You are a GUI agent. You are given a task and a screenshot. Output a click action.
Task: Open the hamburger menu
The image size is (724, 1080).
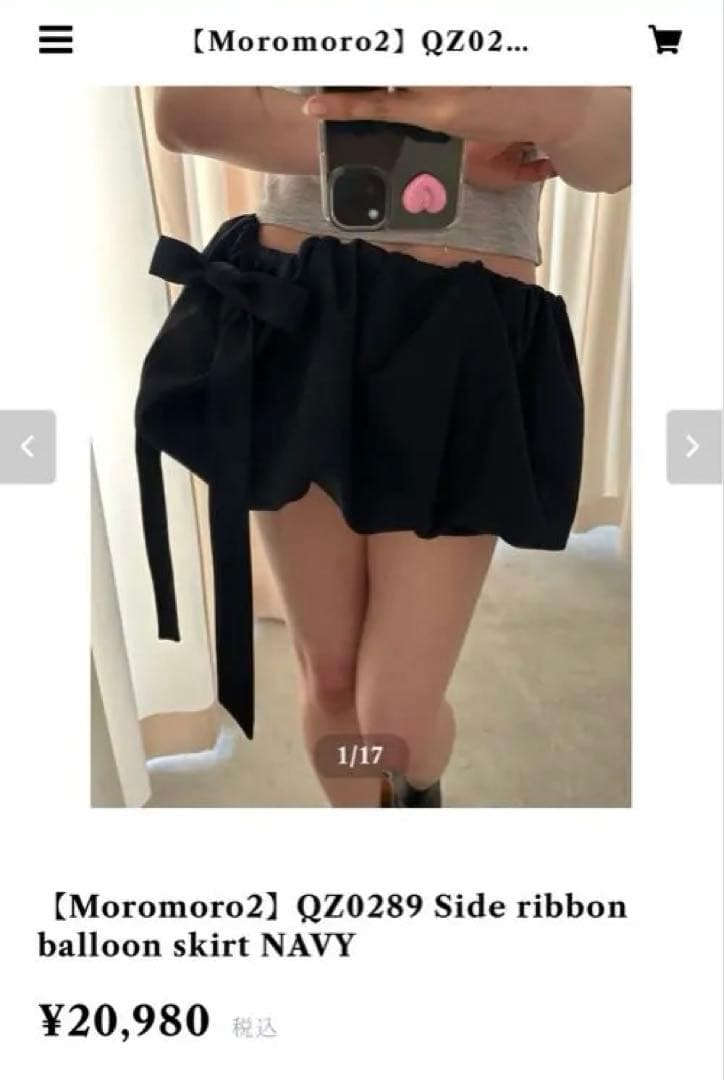[x=55, y=39]
